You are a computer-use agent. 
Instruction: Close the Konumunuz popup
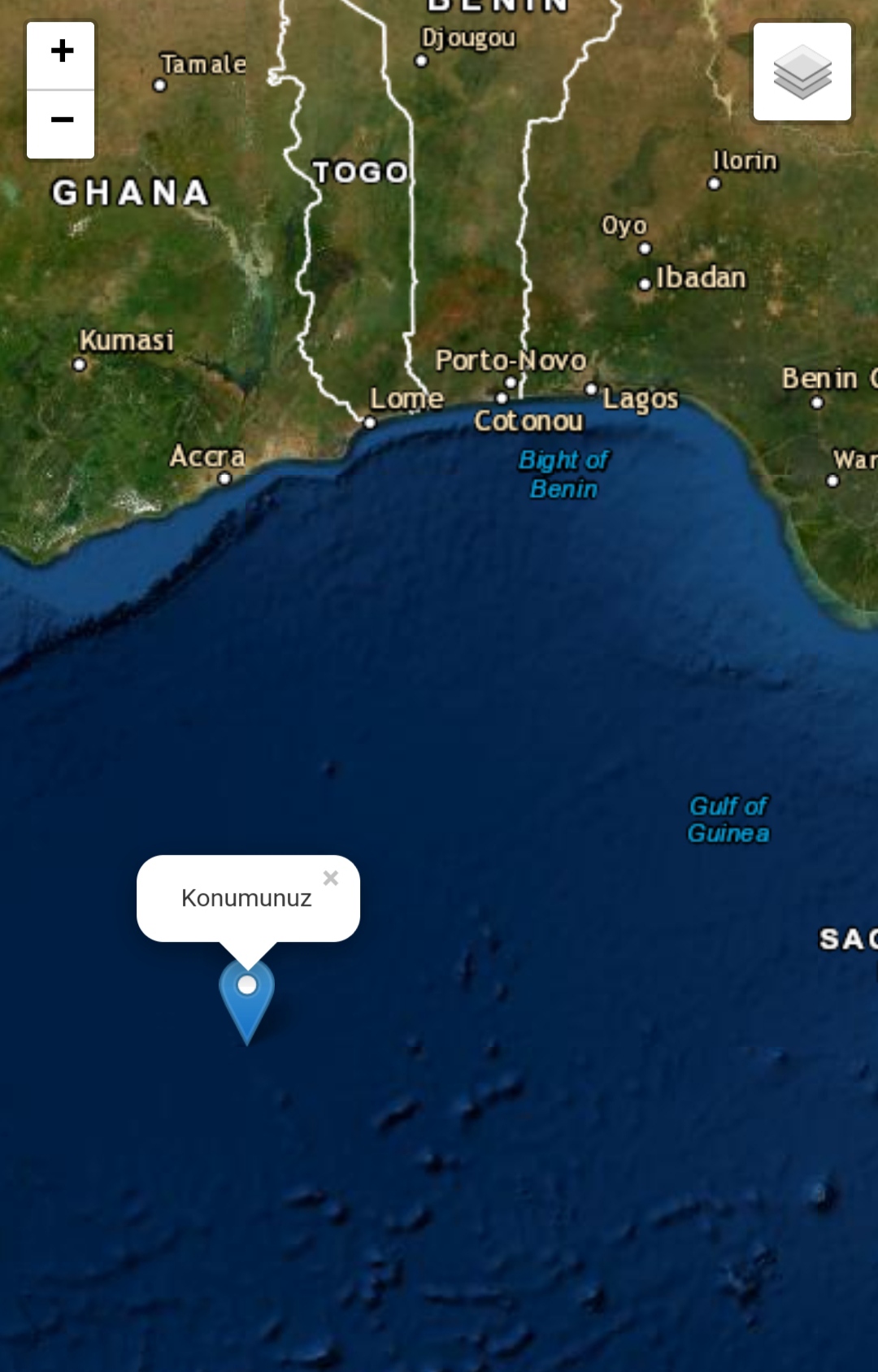pos(330,878)
